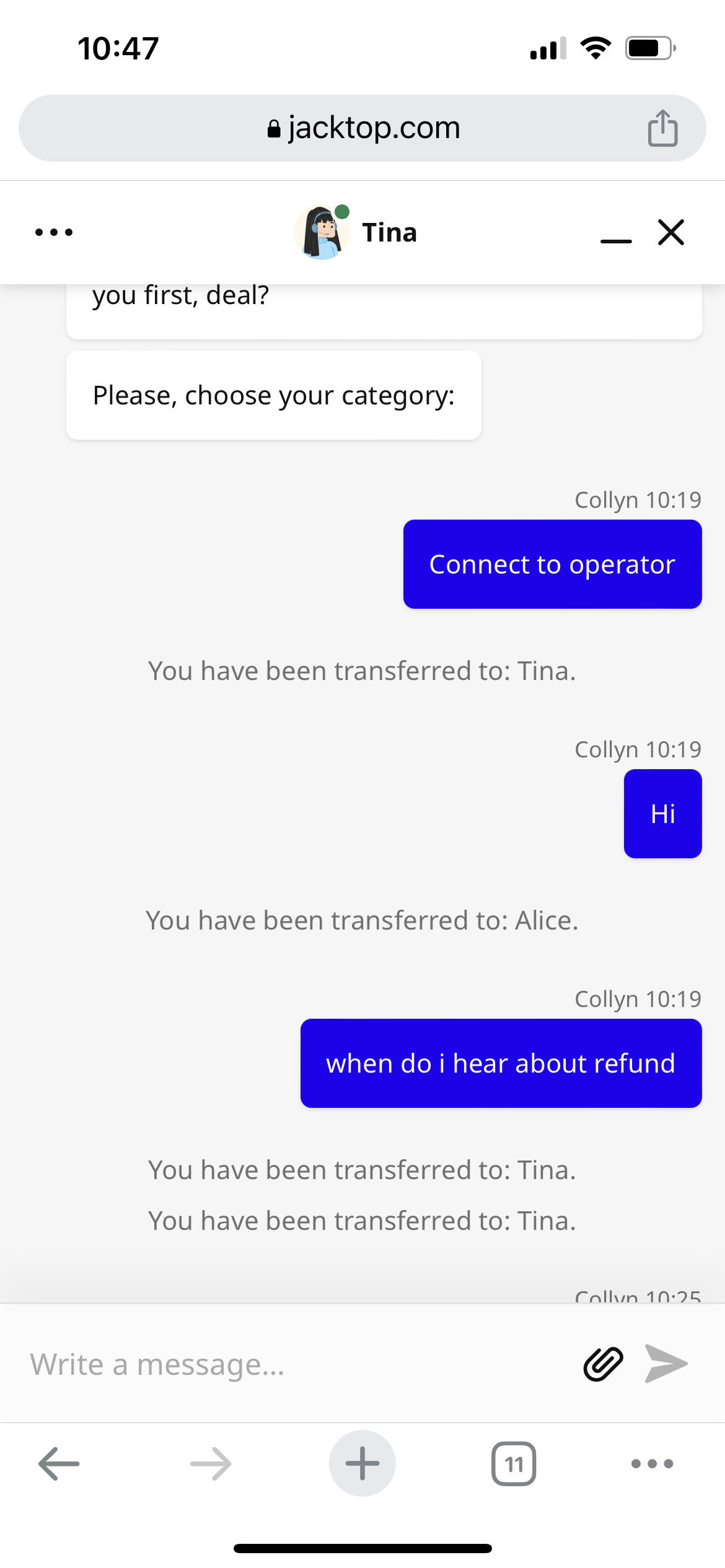Image resolution: width=725 pixels, height=1568 pixels.
Task: Open the browser's more options menu
Action: 652,1464
